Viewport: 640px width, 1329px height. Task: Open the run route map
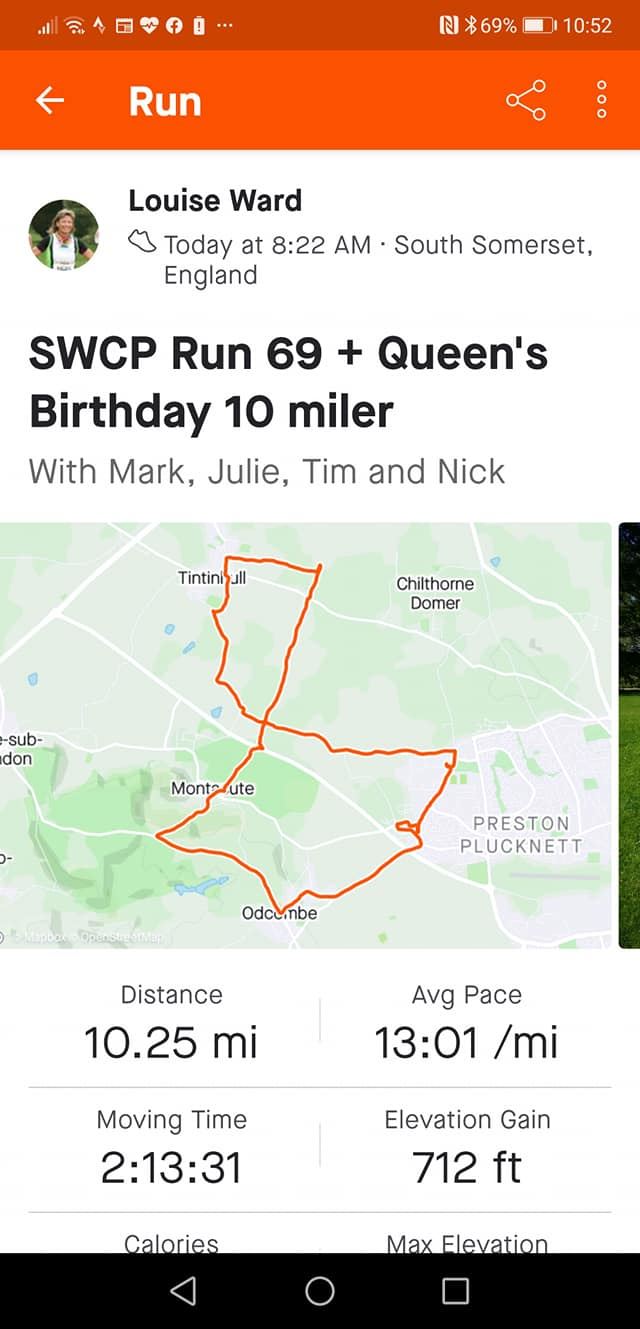pos(305,735)
